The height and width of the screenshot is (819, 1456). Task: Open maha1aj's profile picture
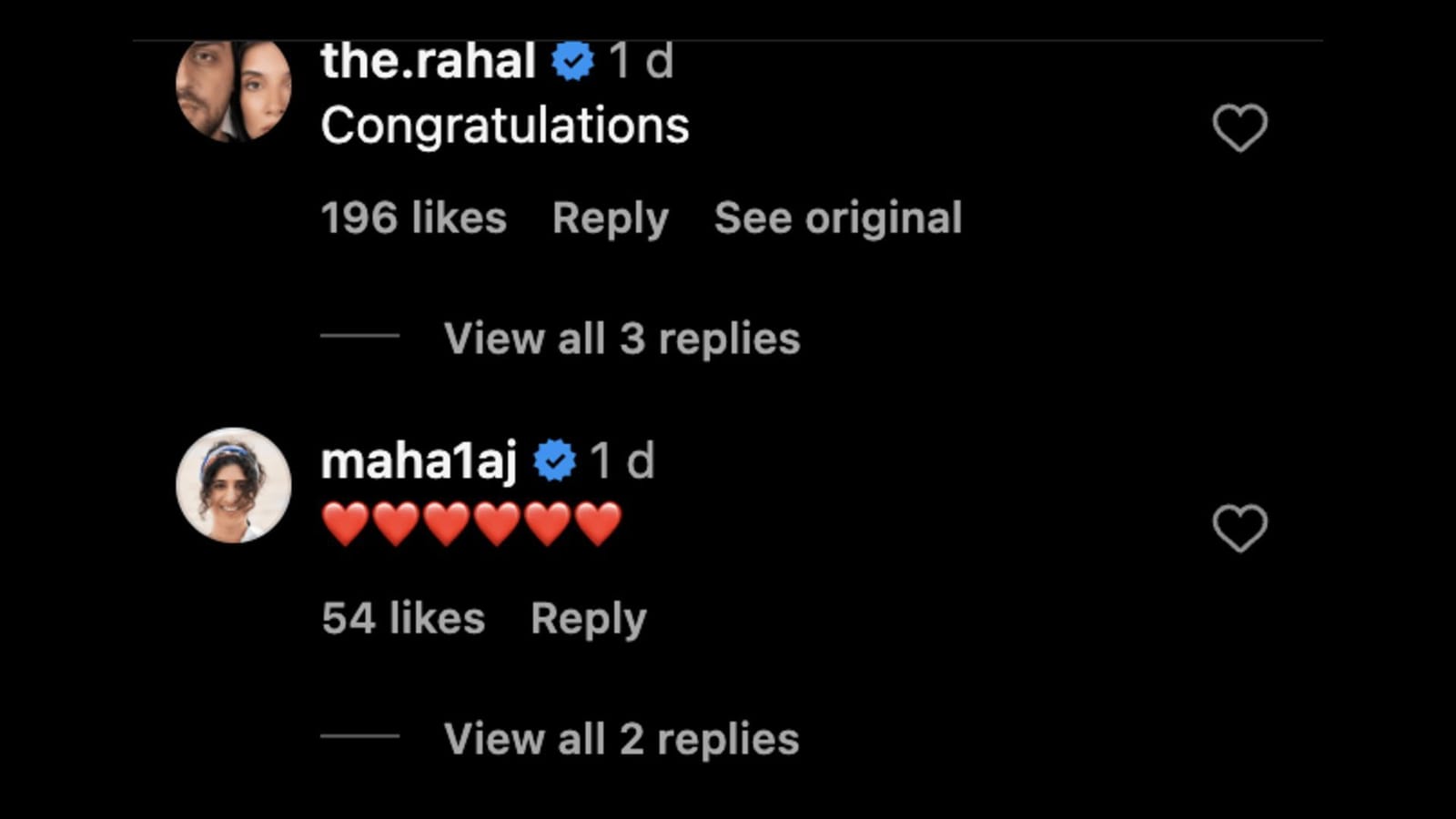pos(233,485)
